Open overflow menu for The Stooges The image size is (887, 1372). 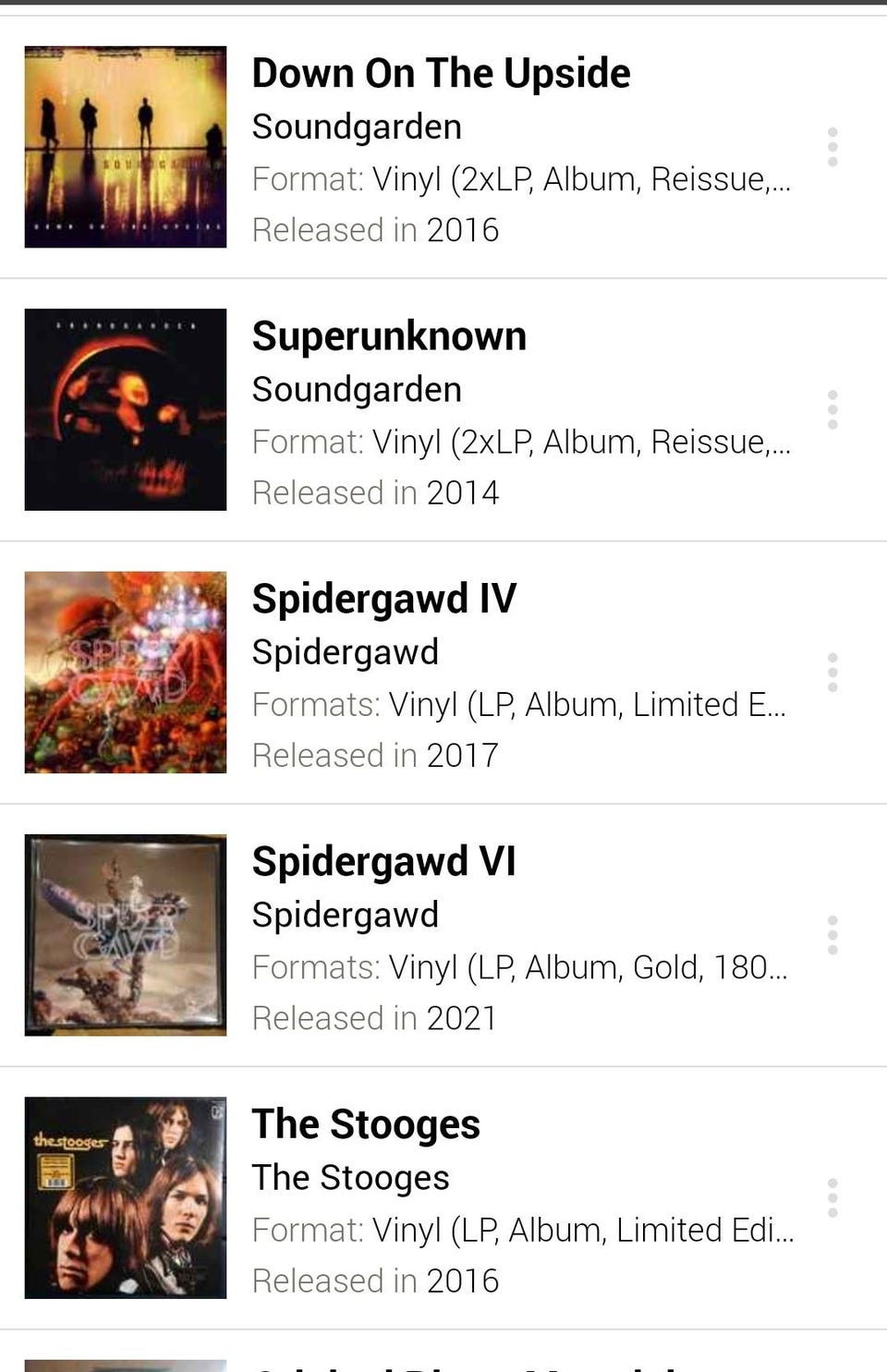pos(832,1197)
